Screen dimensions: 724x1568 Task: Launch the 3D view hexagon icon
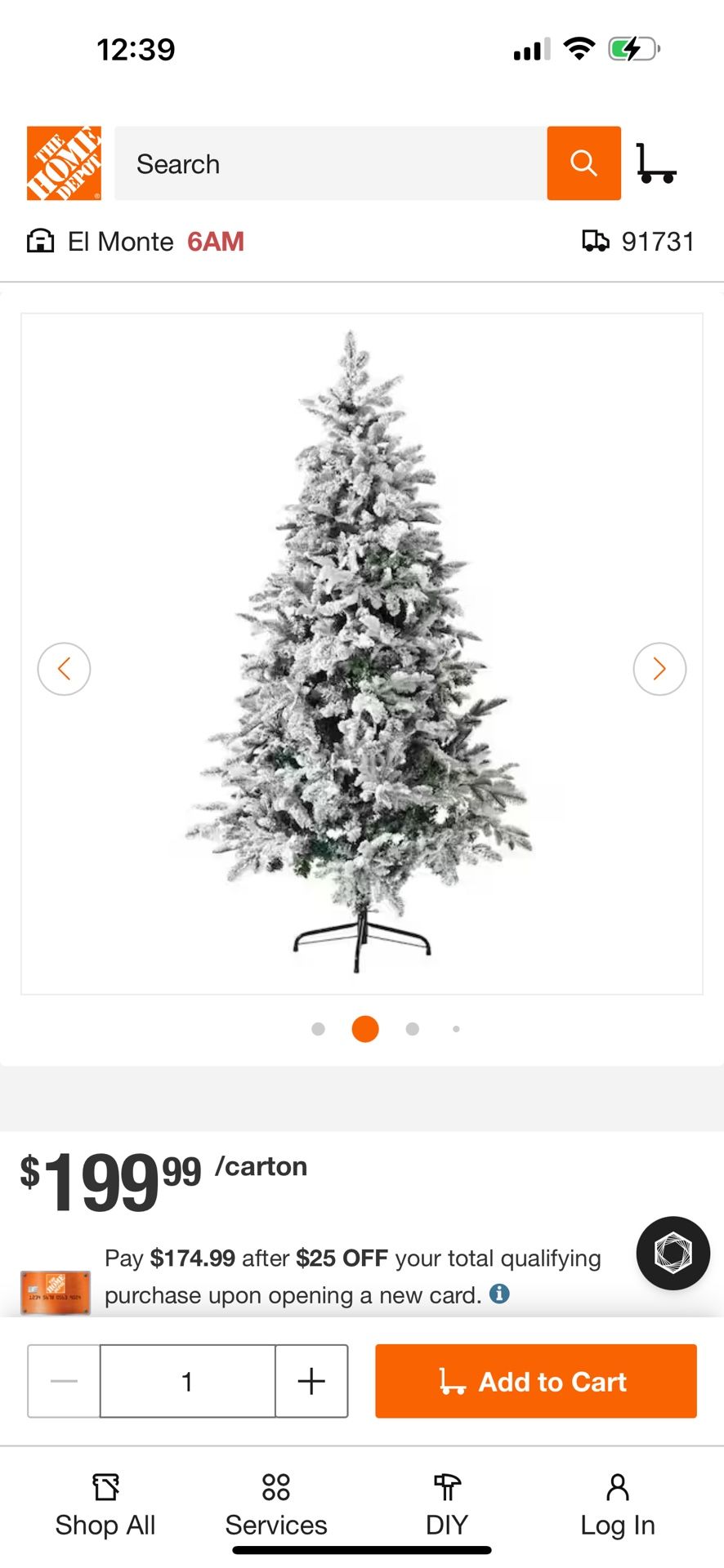click(x=673, y=1254)
